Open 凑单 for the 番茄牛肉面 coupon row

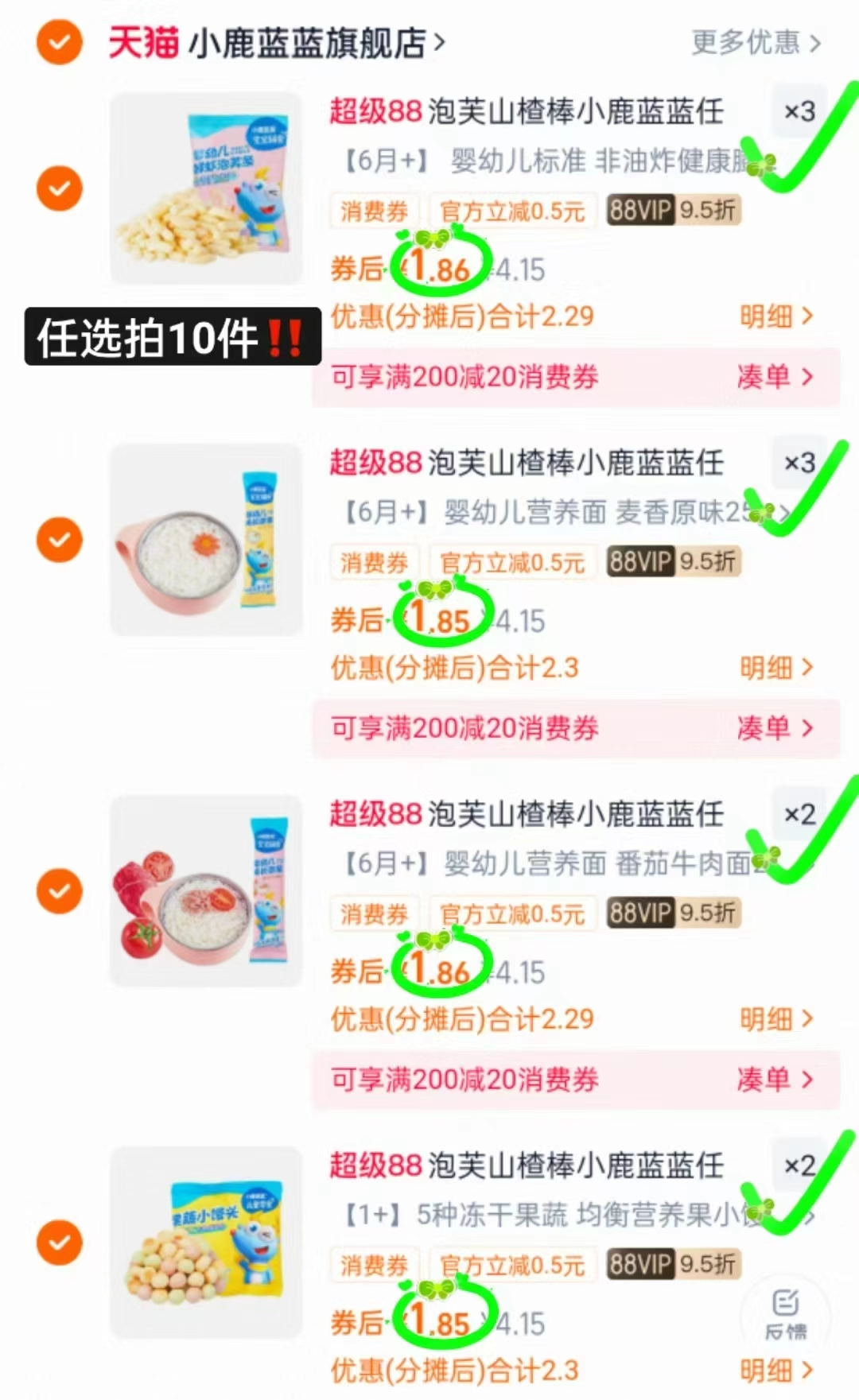pos(772,1080)
